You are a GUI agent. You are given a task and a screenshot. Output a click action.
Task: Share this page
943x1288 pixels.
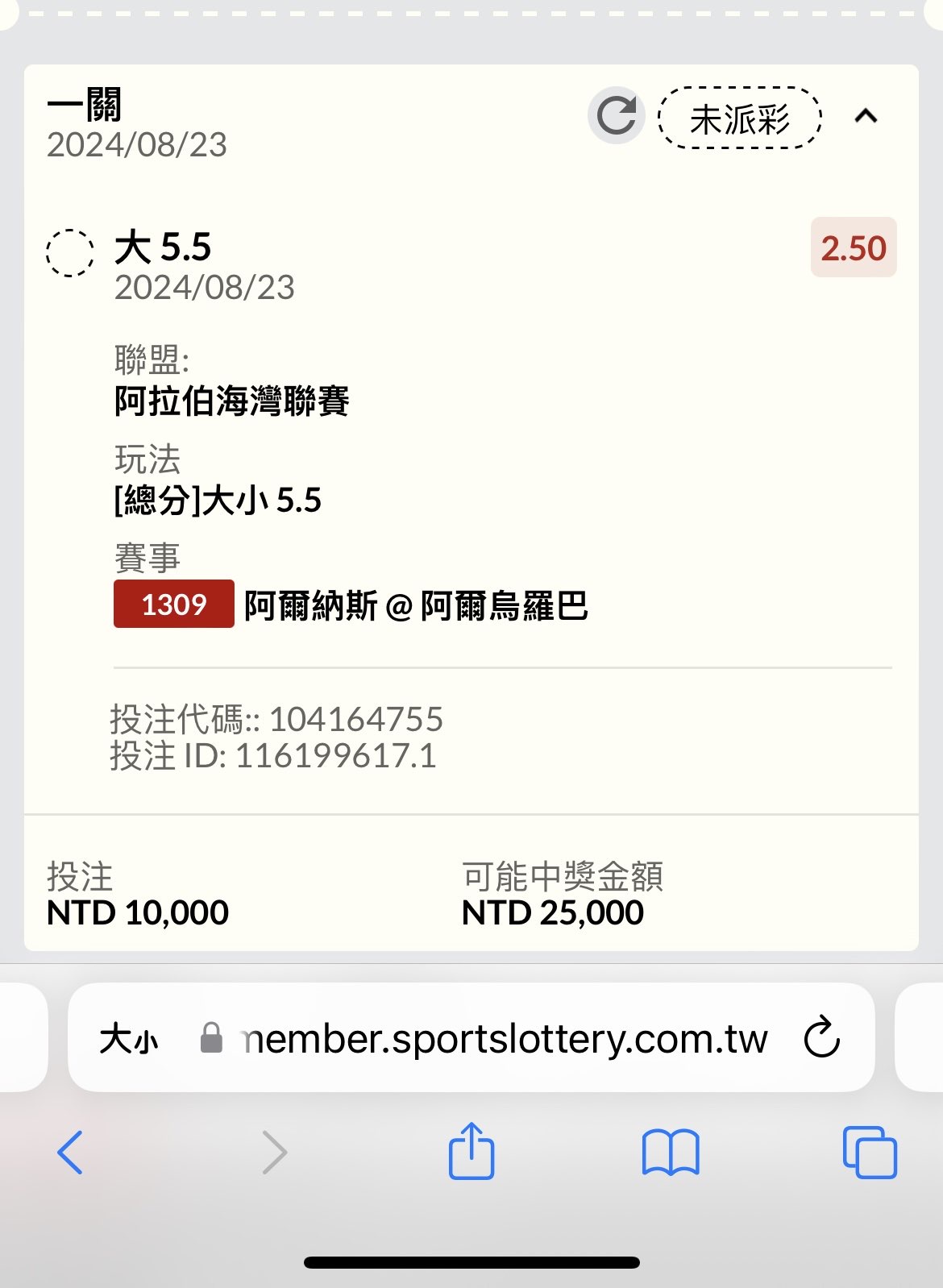471,1152
